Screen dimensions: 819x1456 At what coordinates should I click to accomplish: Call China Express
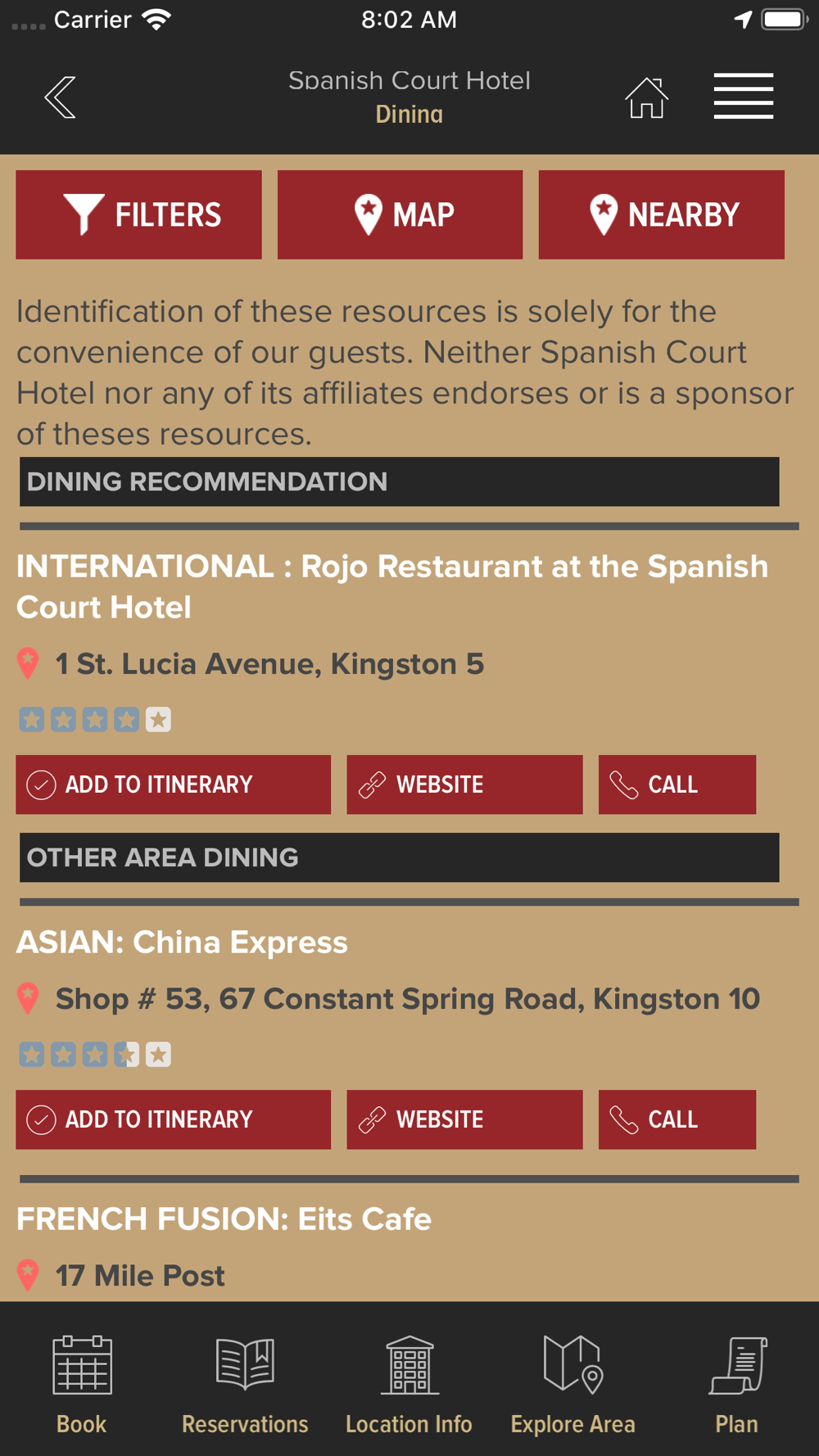677,1119
